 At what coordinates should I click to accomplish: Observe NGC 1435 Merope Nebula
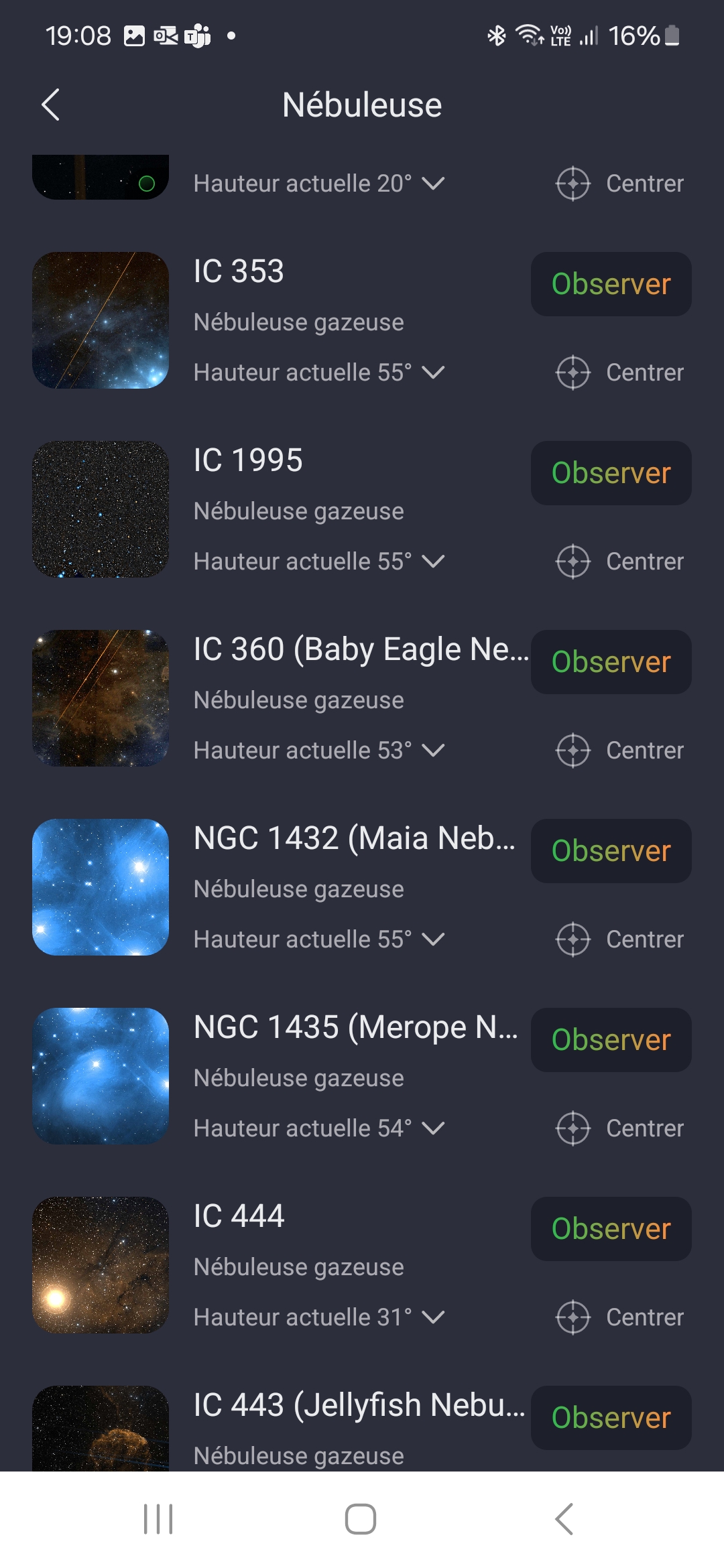tap(611, 1040)
